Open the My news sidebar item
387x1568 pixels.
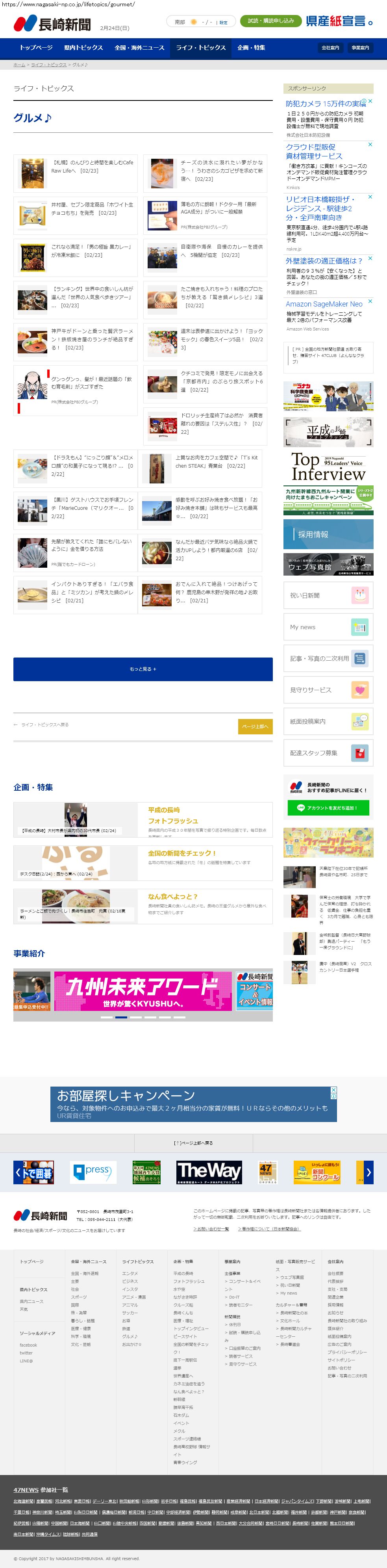coord(328,627)
